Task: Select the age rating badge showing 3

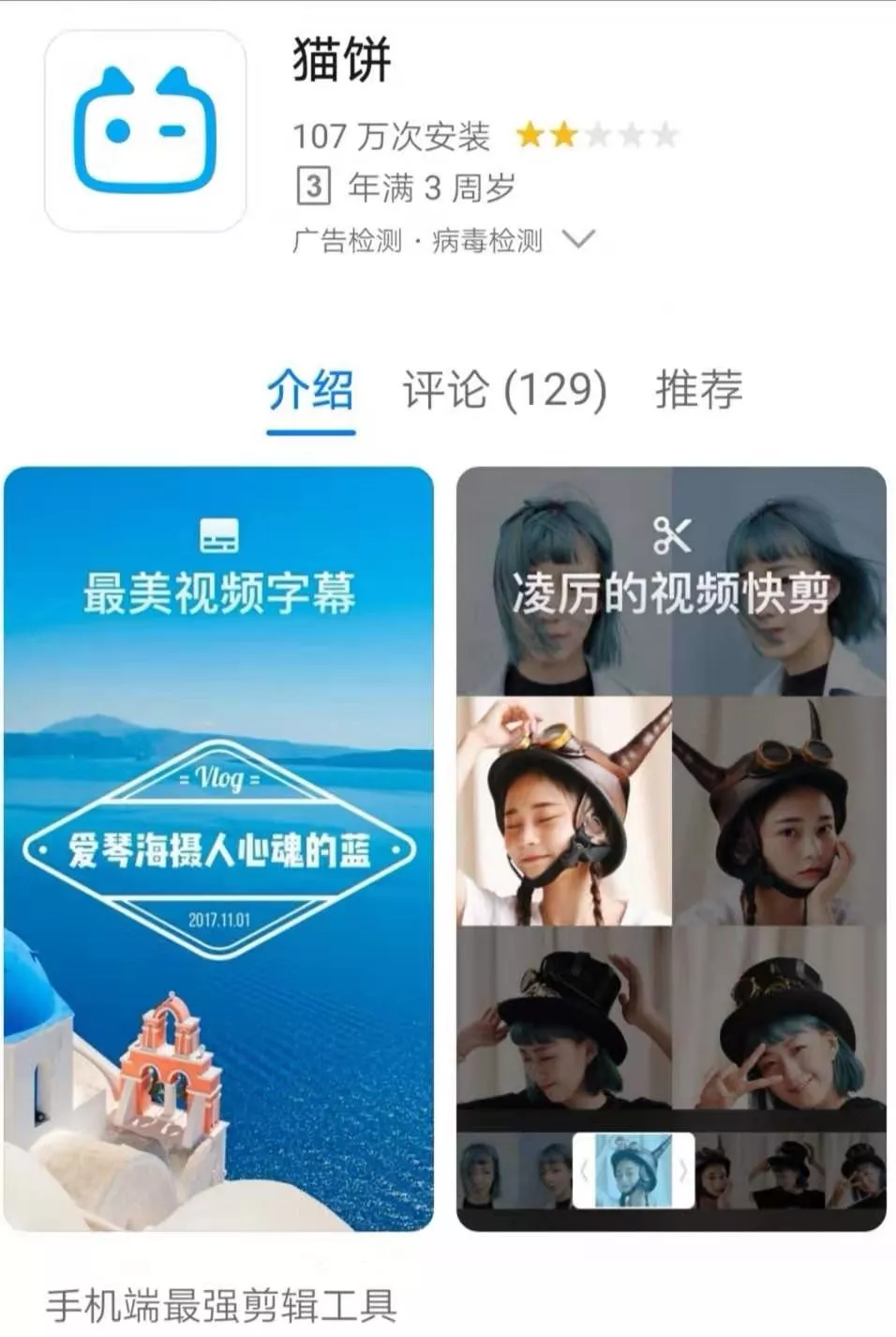Action: (x=312, y=185)
